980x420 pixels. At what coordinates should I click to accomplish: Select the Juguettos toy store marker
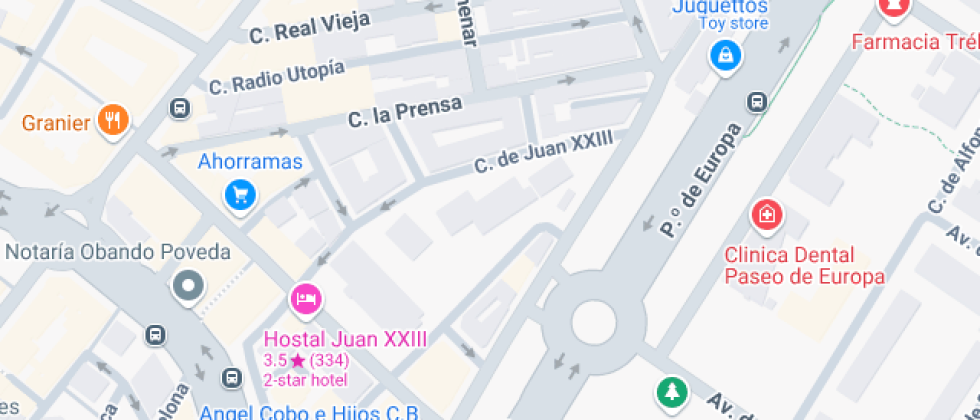725,55
